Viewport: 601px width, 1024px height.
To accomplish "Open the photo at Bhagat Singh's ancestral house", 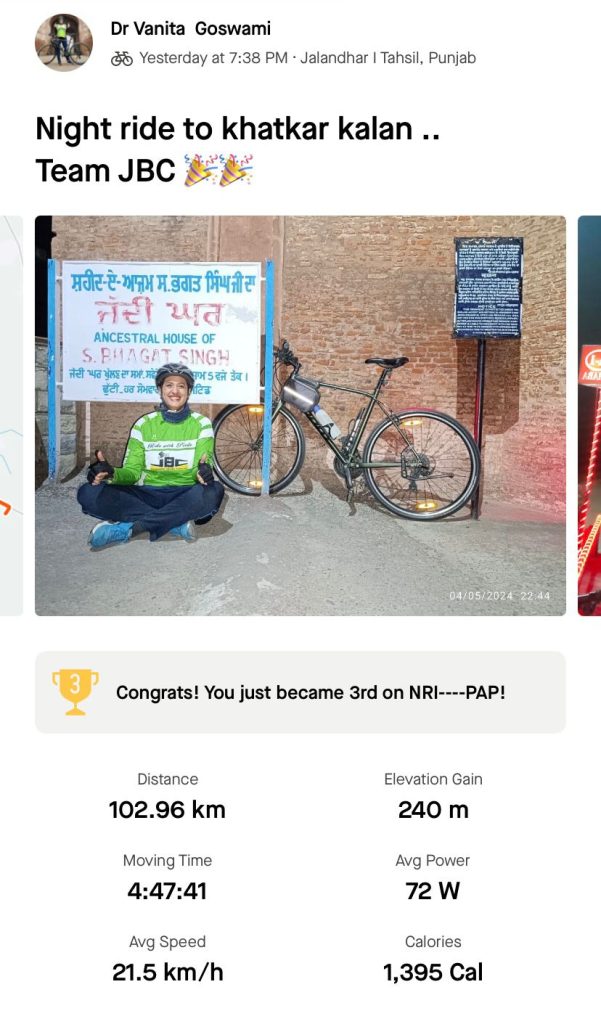I will (x=300, y=415).
